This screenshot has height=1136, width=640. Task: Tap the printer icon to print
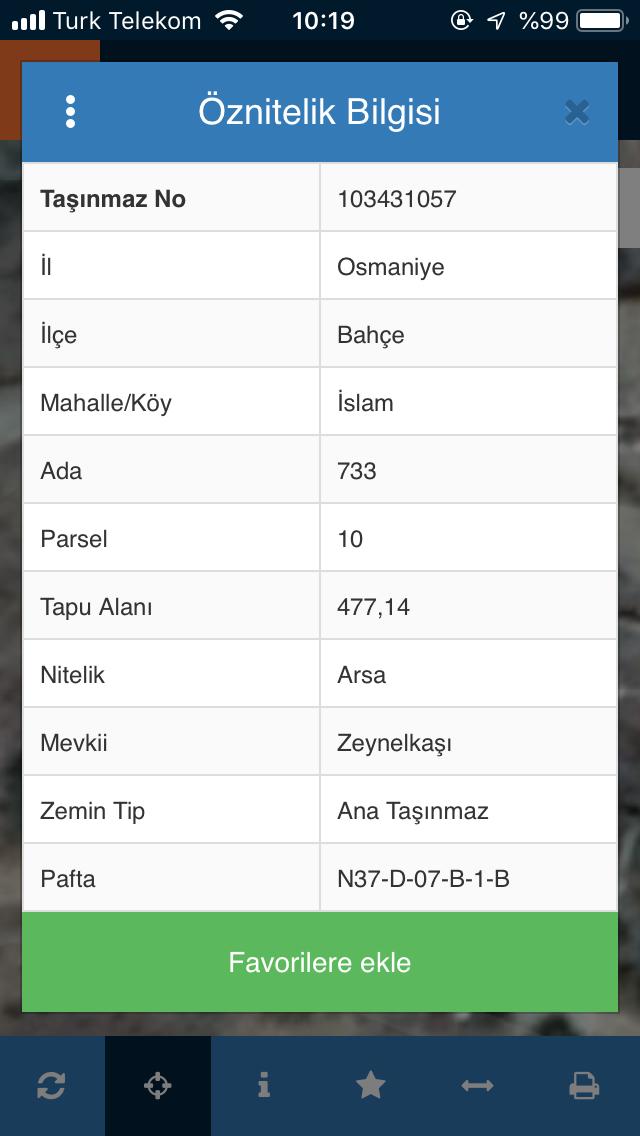pos(583,1086)
